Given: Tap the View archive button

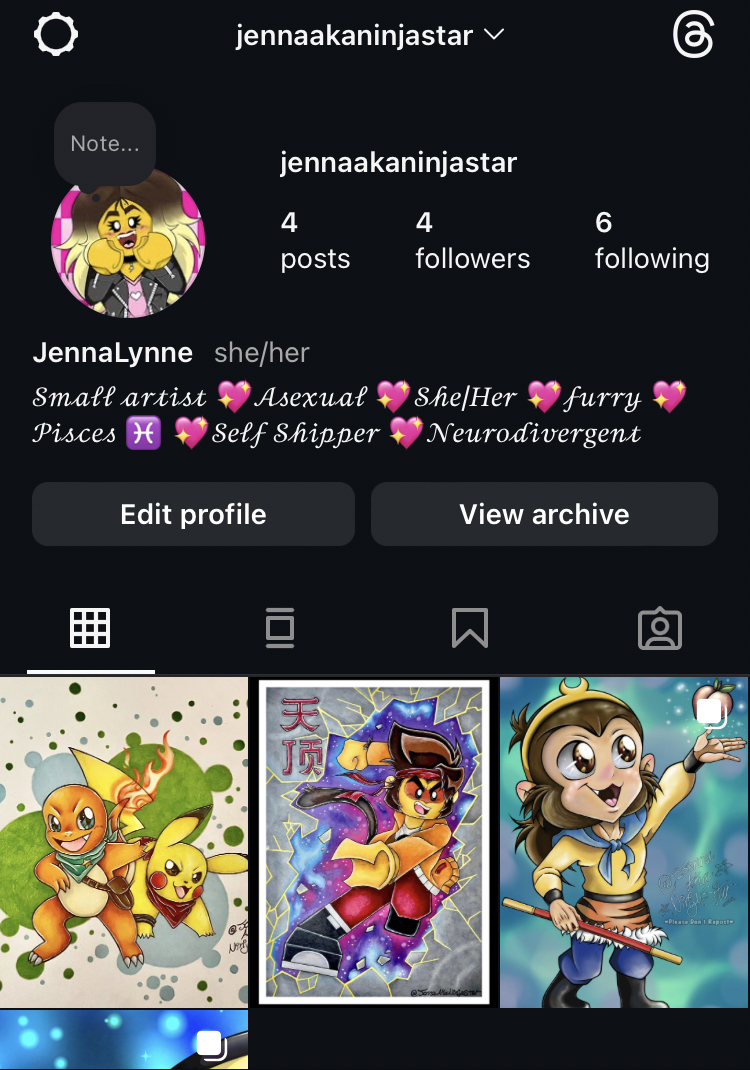Looking at the screenshot, I should tap(544, 514).
